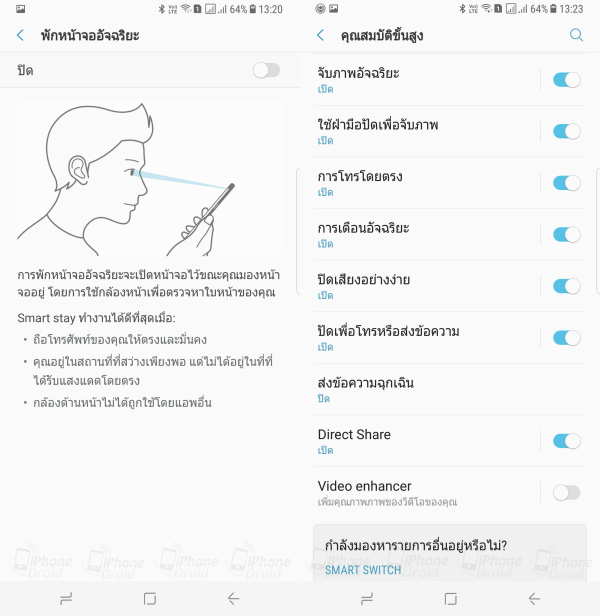Open the SMART SWITCH link
This screenshot has height=616, width=600.
[363, 570]
